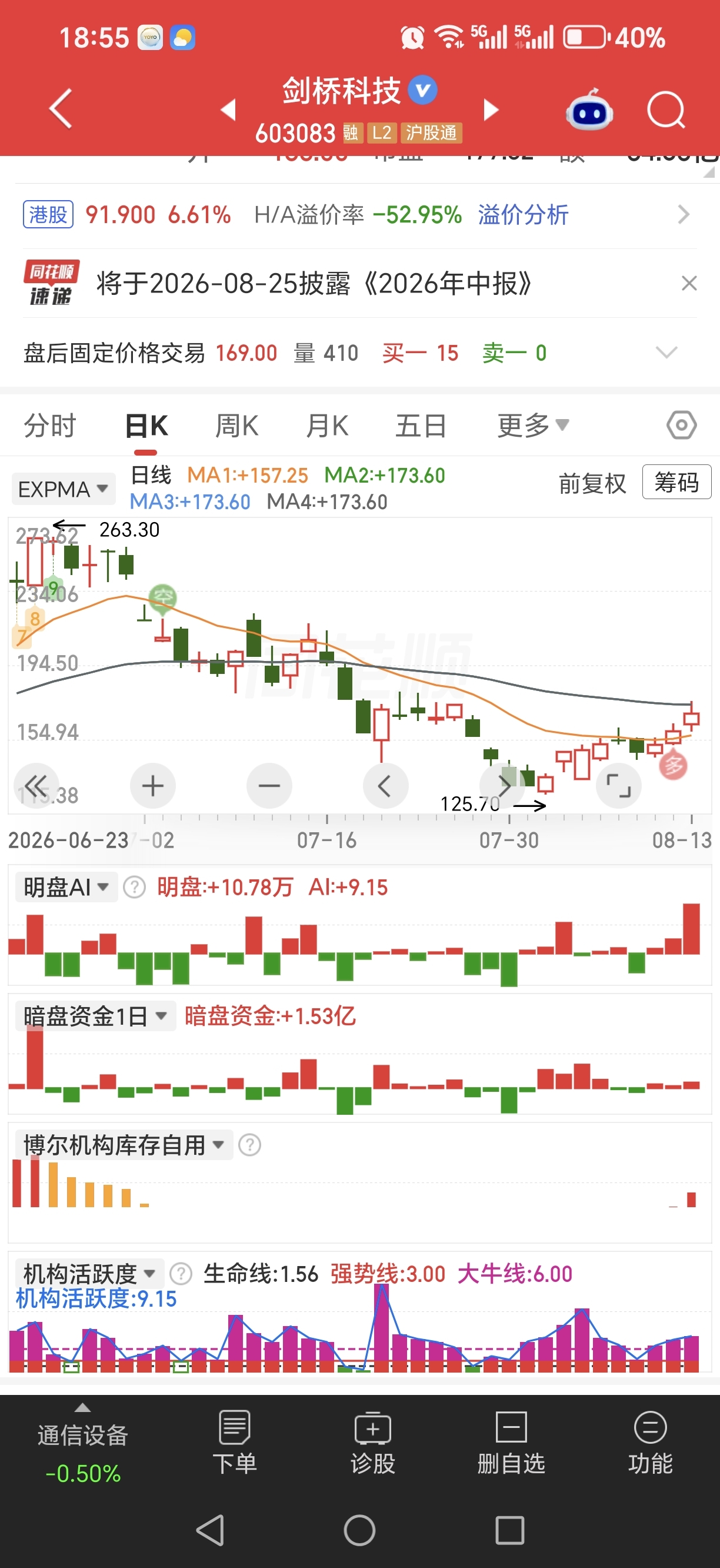Screen dimensions: 720x1568
Task: Open the 更多 chart period dropdown
Action: pyautogui.click(x=533, y=426)
